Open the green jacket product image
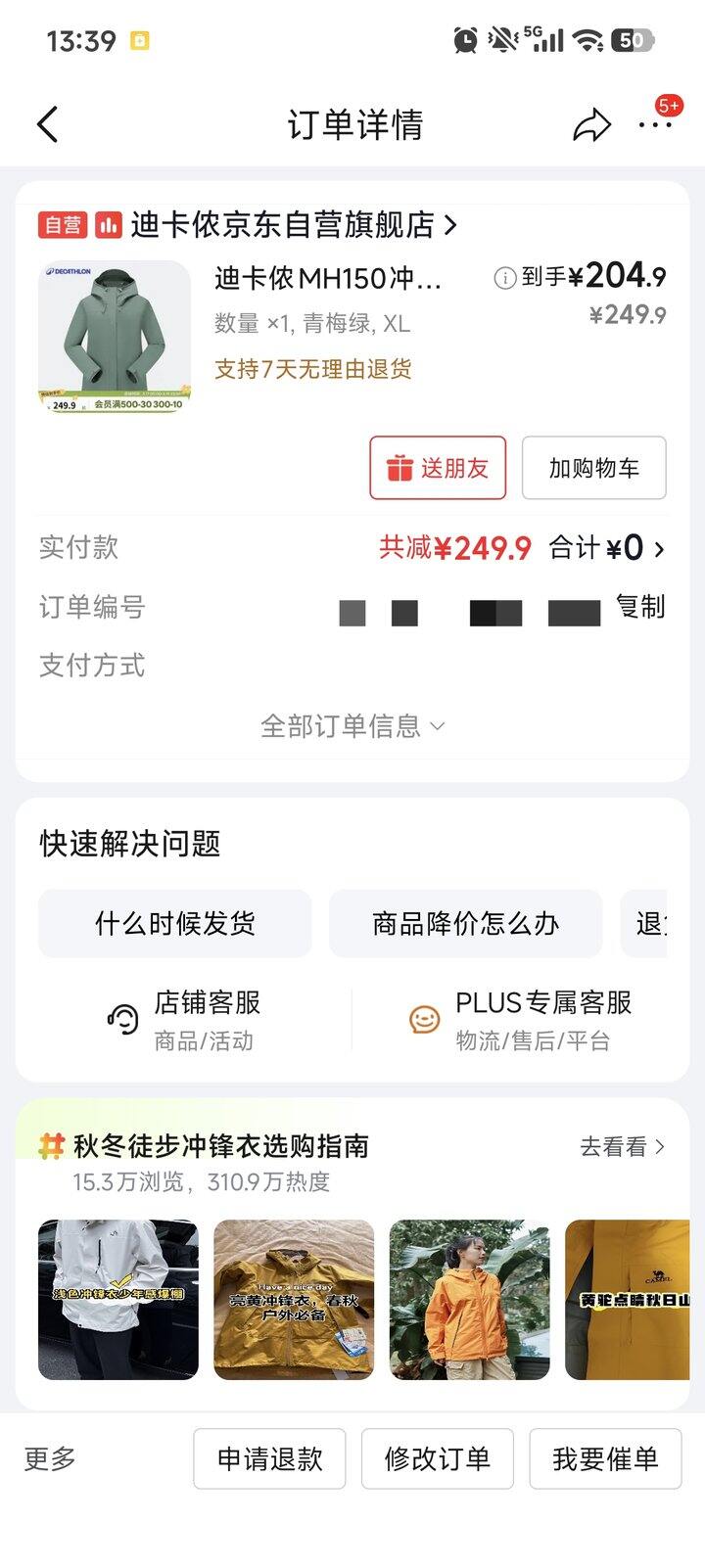This screenshot has height=1568, width=705. point(115,338)
